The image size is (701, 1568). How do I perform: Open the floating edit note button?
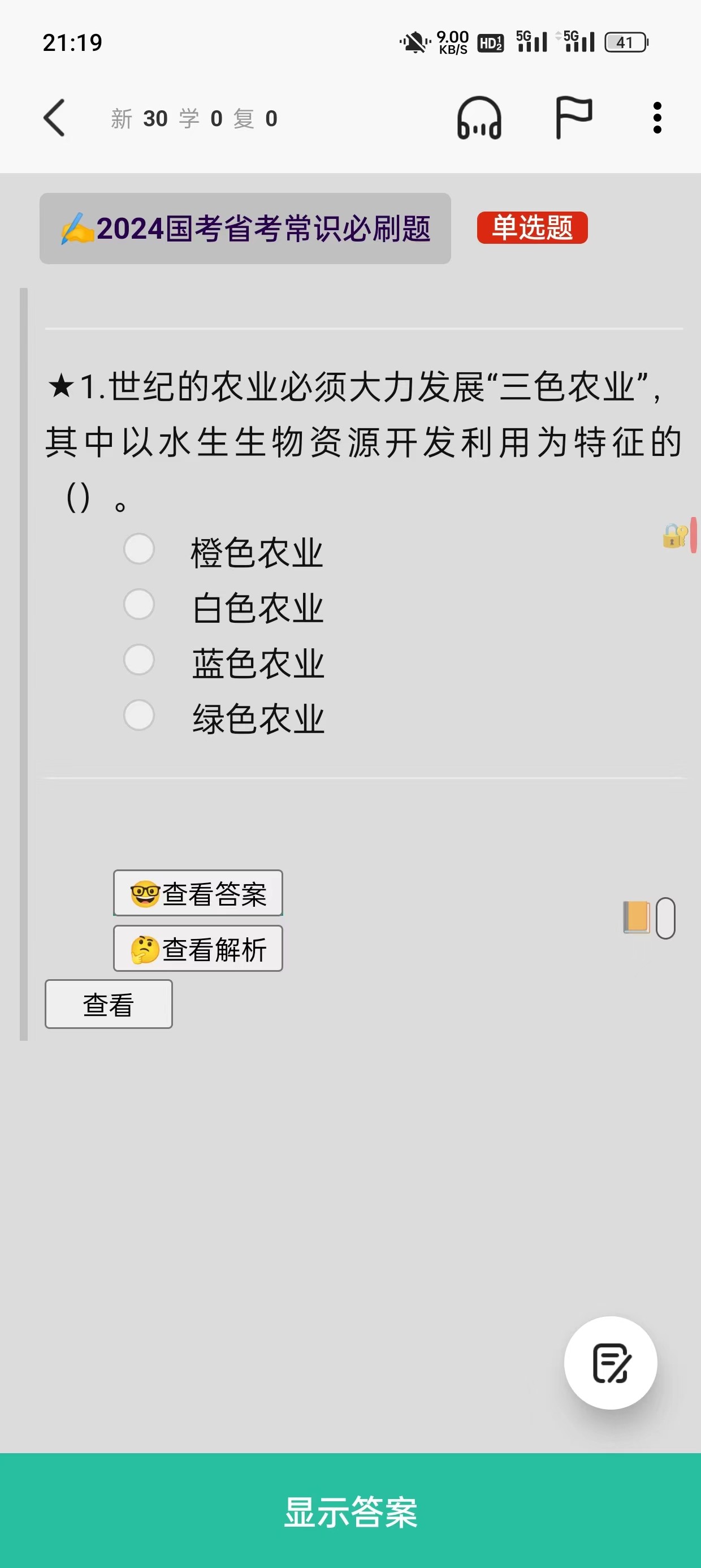(x=611, y=1363)
